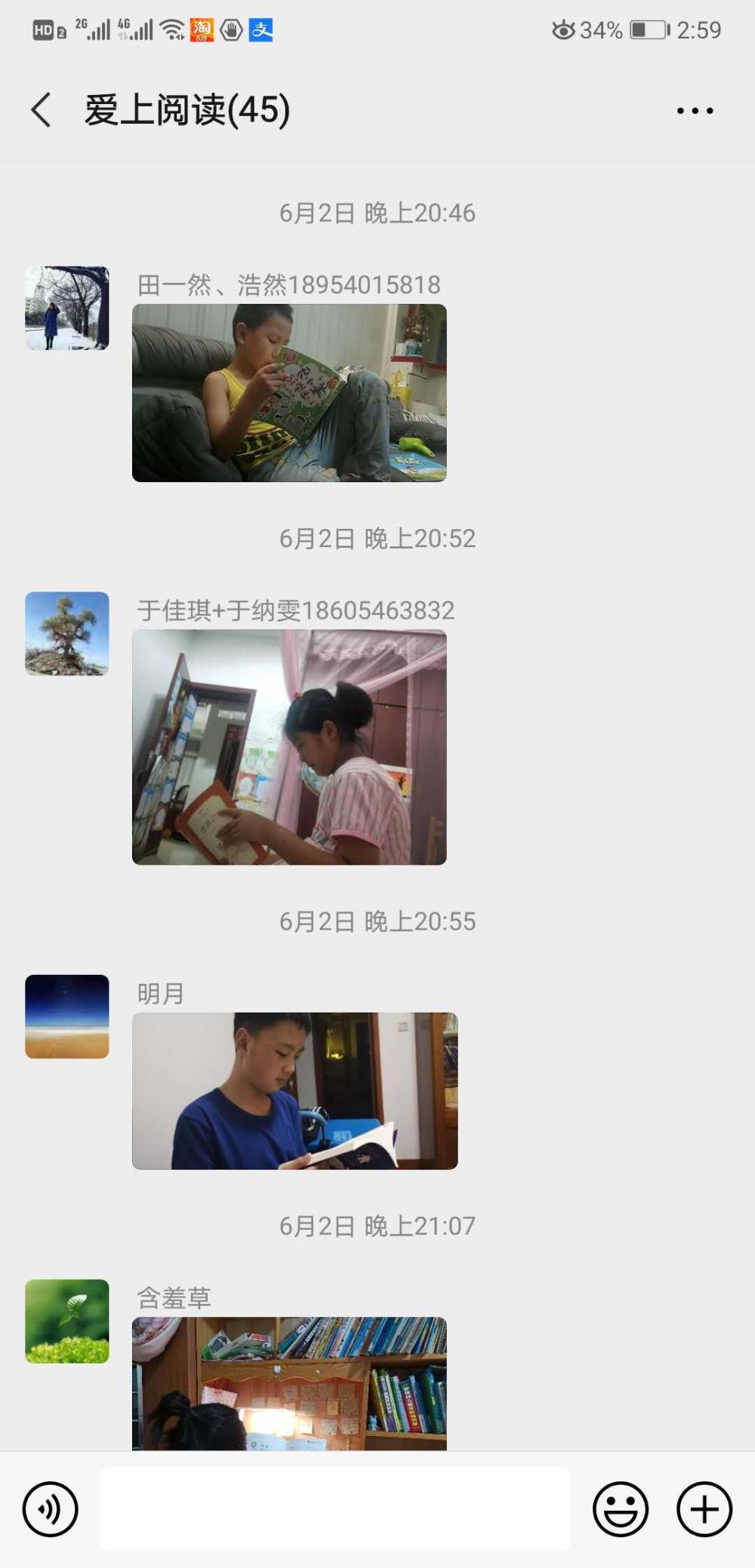
Task: View 明月's profile via avatar
Action: tap(67, 1016)
